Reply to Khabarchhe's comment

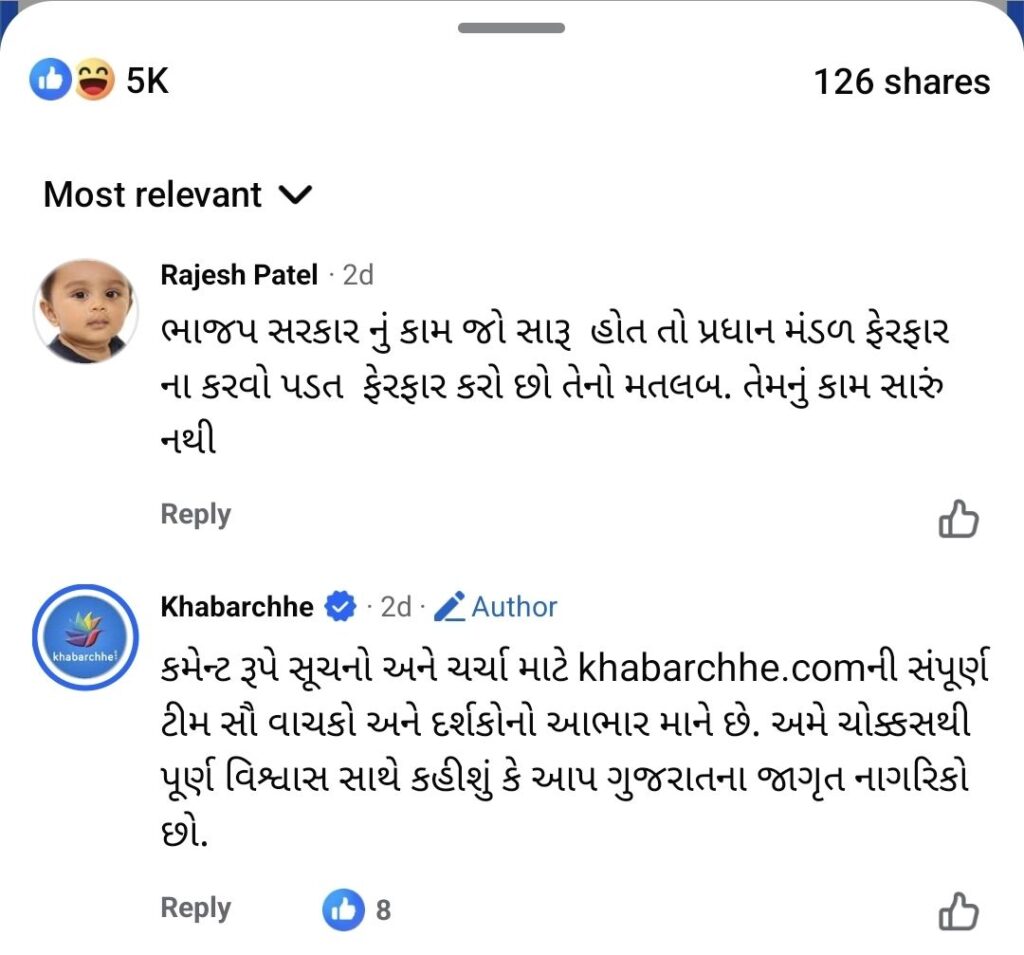click(x=196, y=908)
